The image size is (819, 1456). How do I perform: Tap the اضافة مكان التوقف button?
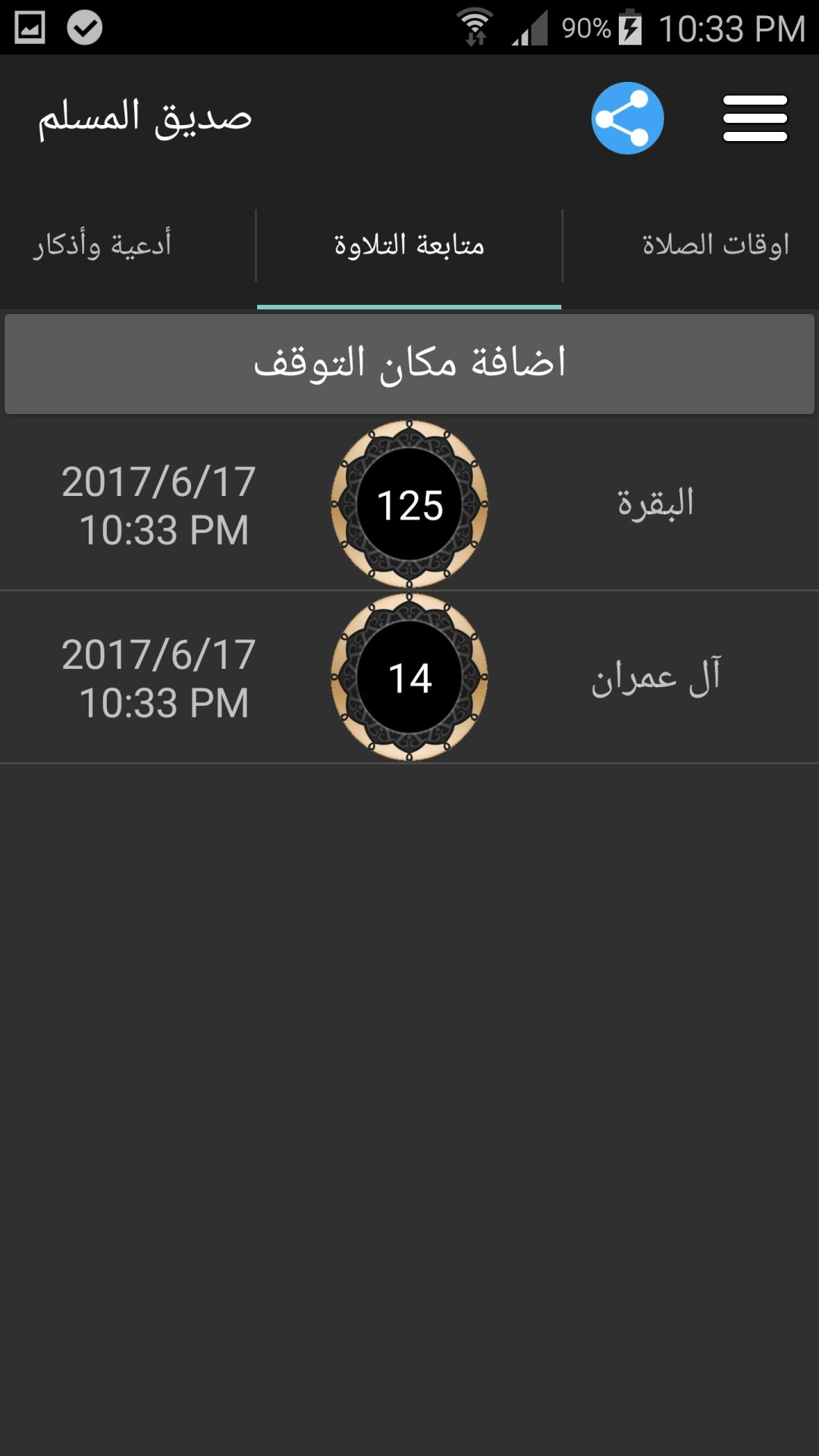click(x=409, y=364)
